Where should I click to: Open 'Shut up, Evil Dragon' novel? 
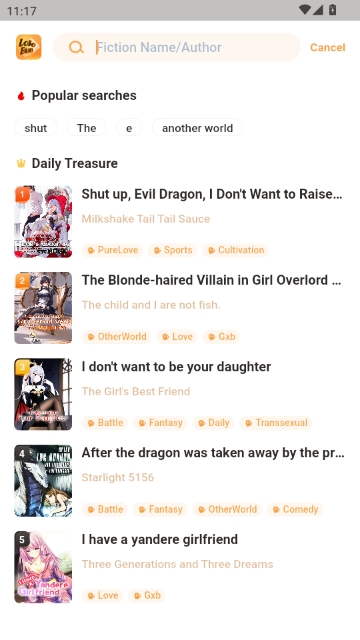180,222
